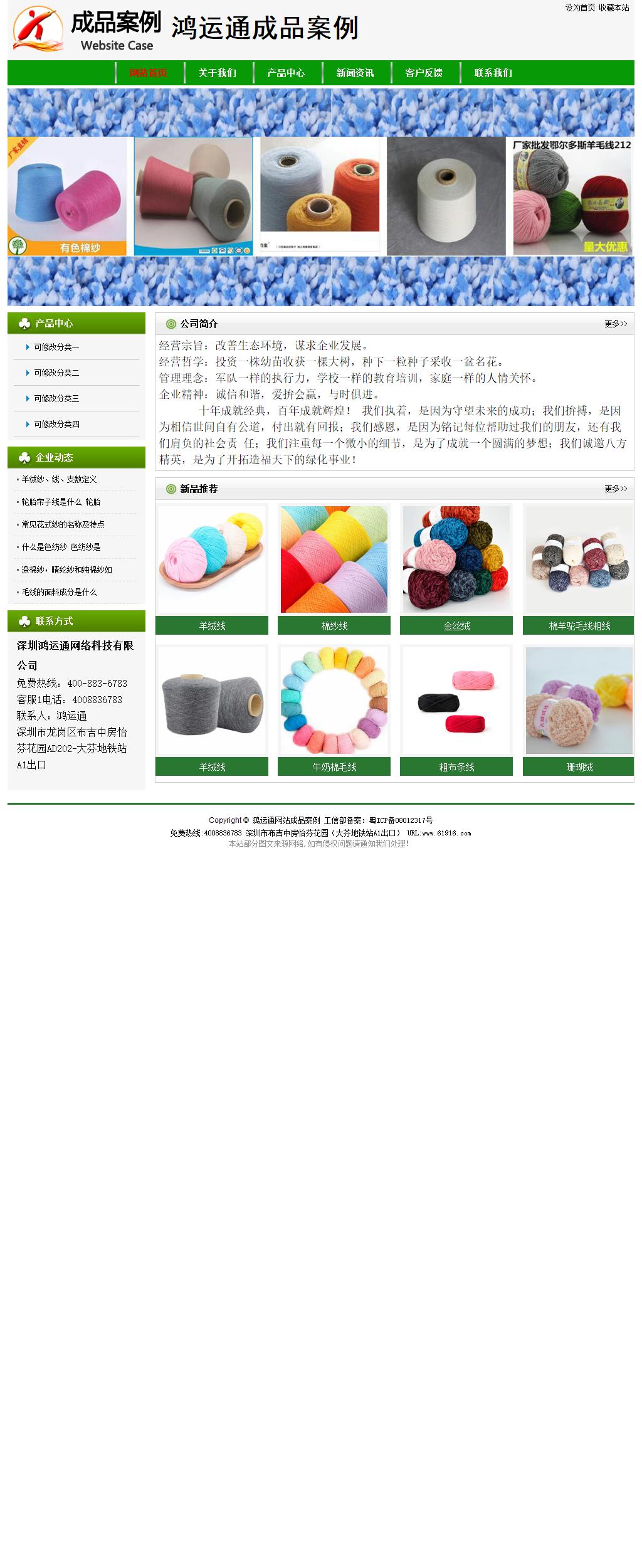The image size is (642, 1568).
Task: Click the bullseye icon beside 新品推荐
Action: point(171,489)
